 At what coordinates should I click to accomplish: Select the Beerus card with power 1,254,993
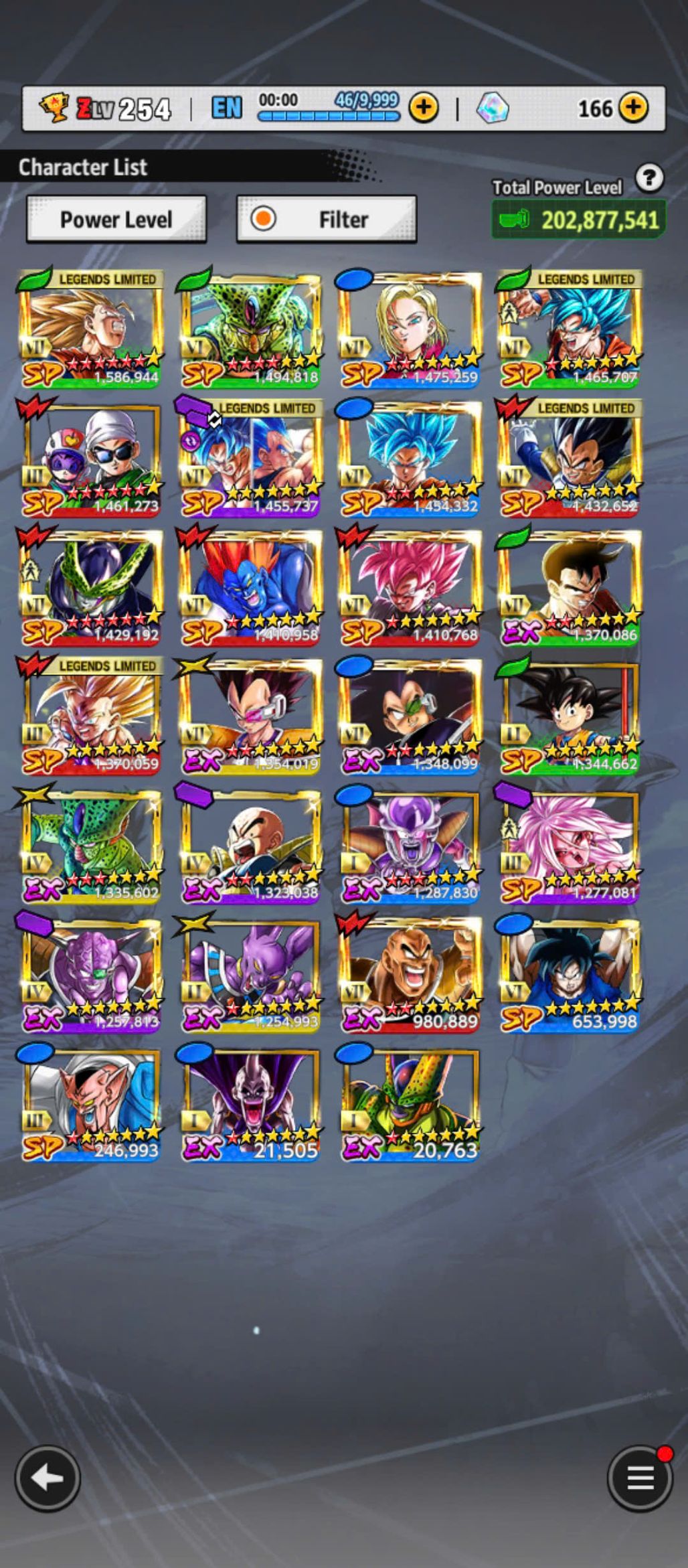(250, 975)
